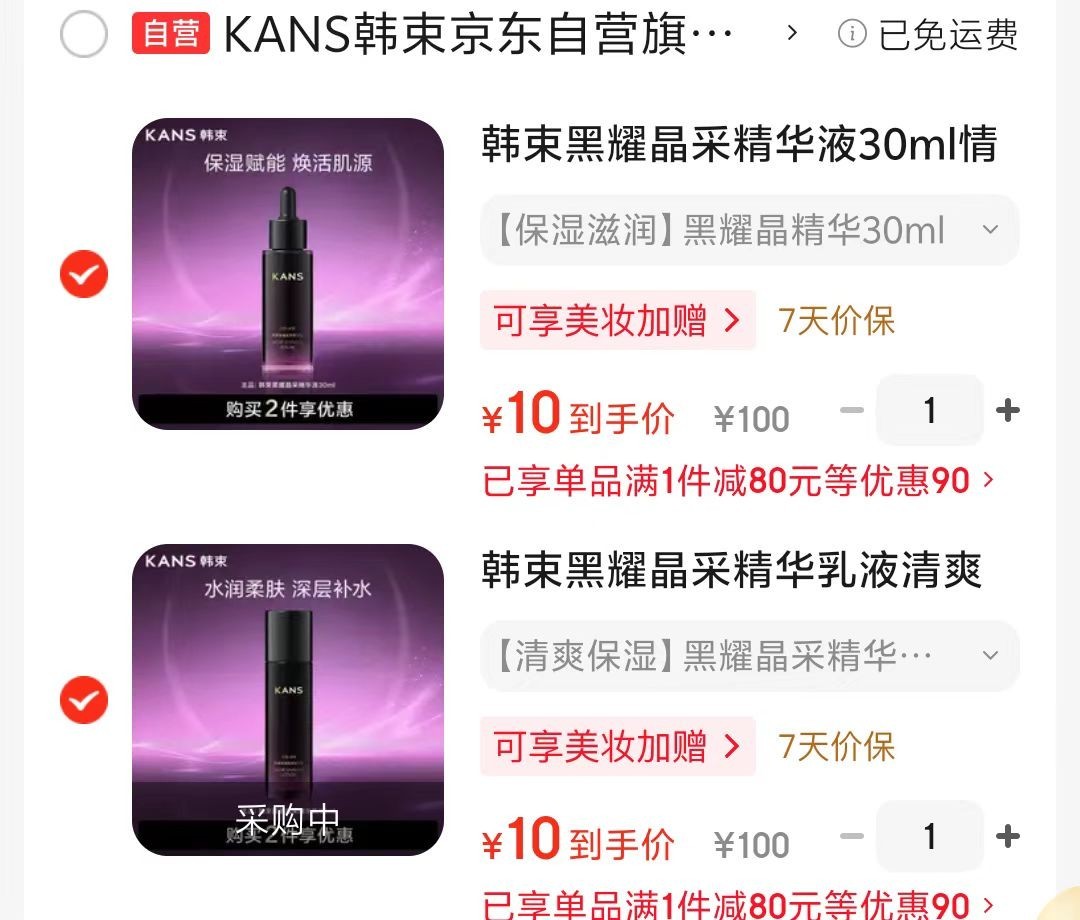Increase quantity of 精华液30ml
Image resolution: width=1080 pixels, height=920 pixels.
tap(1008, 410)
